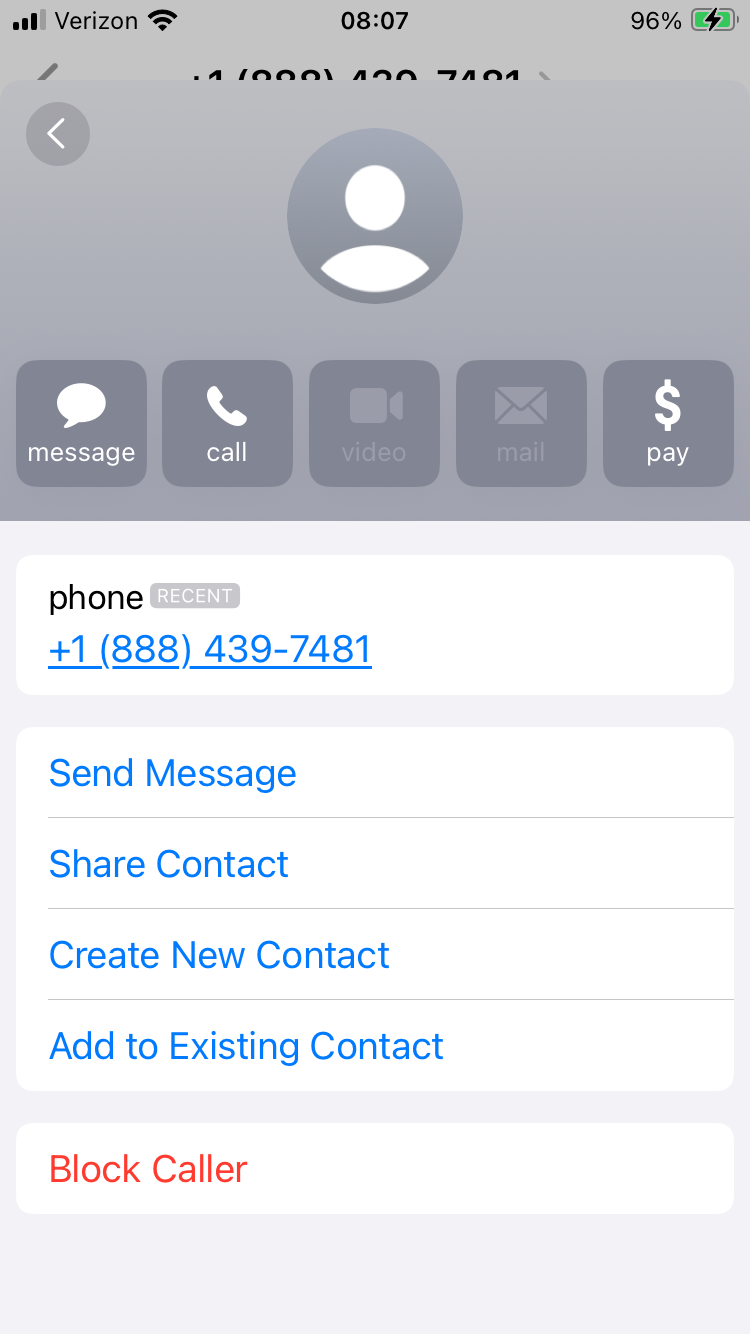Tap the phone number +1 (888) 439-7481 link
The image size is (750, 1334).
tap(210, 650)
